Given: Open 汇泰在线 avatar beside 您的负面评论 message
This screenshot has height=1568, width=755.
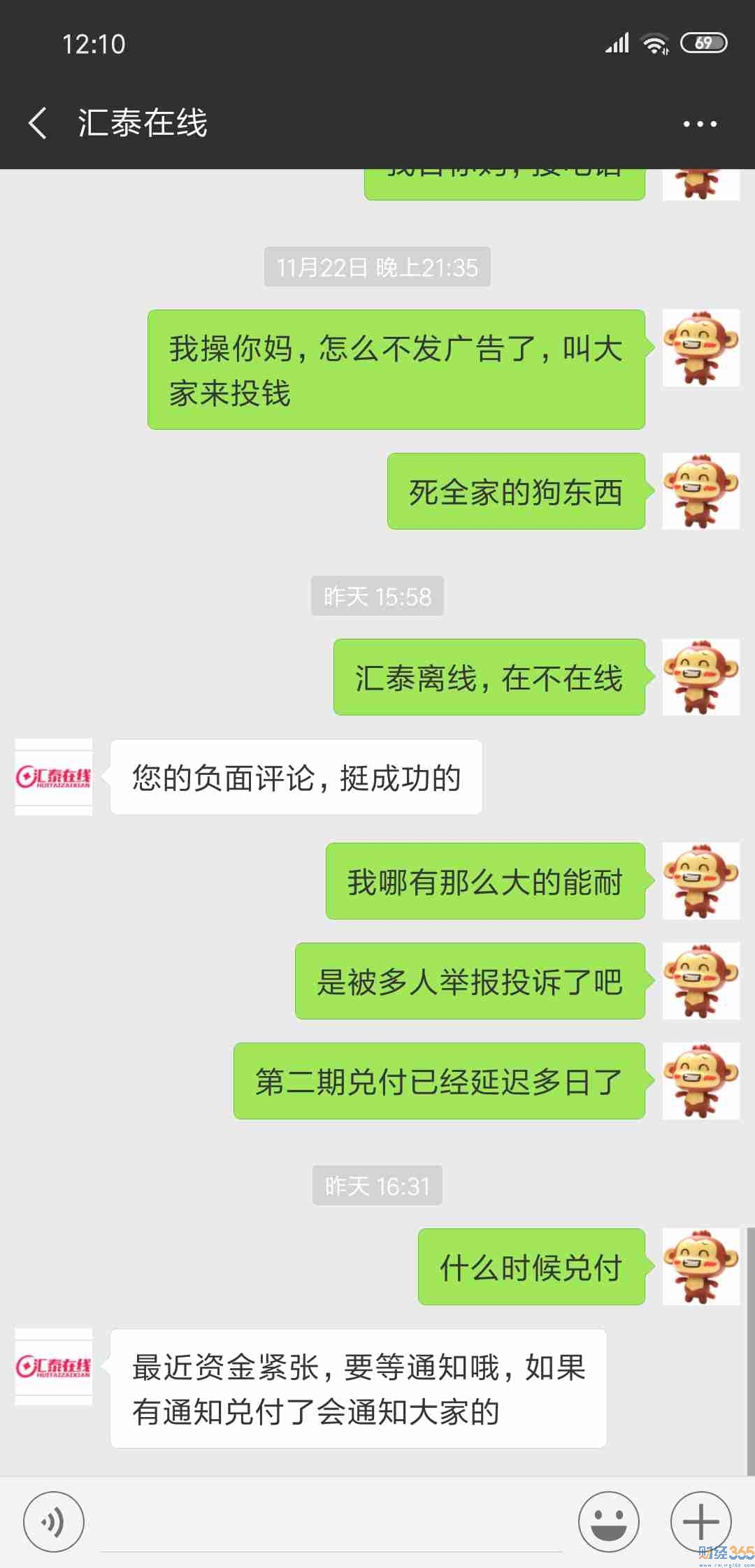Looking at the screenshot, I should tap(54, 777).
